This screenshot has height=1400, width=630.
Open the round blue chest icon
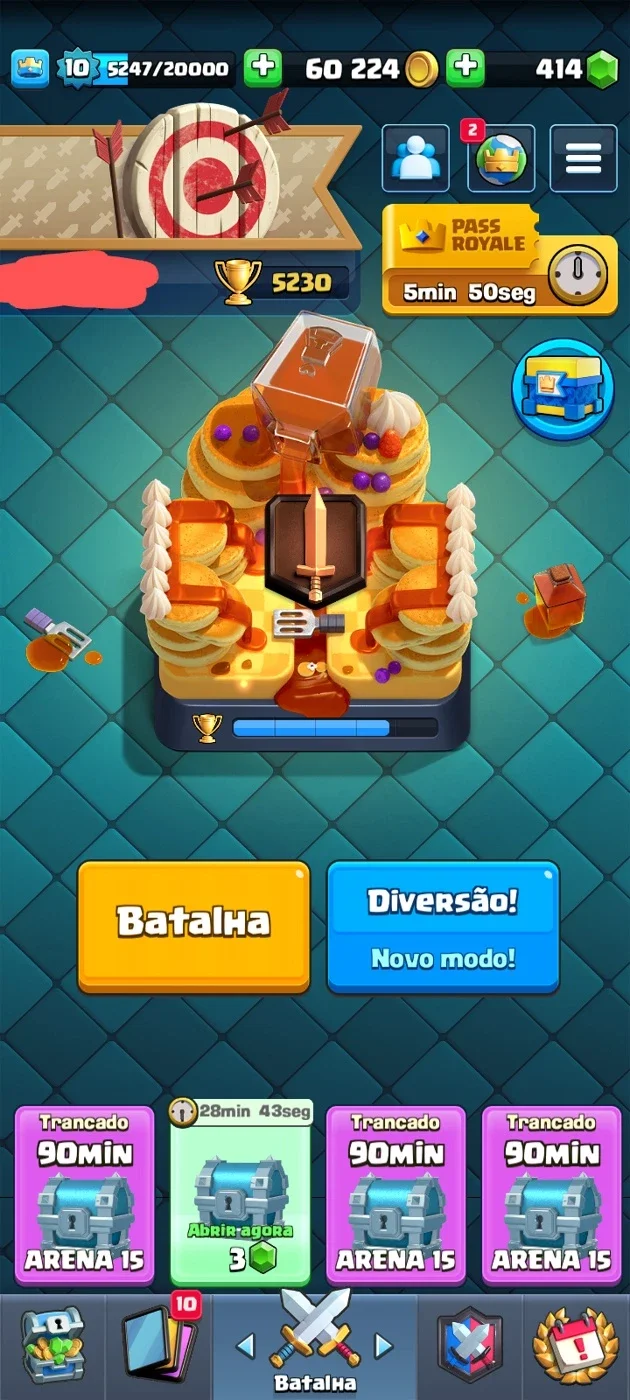click(562, 389)
